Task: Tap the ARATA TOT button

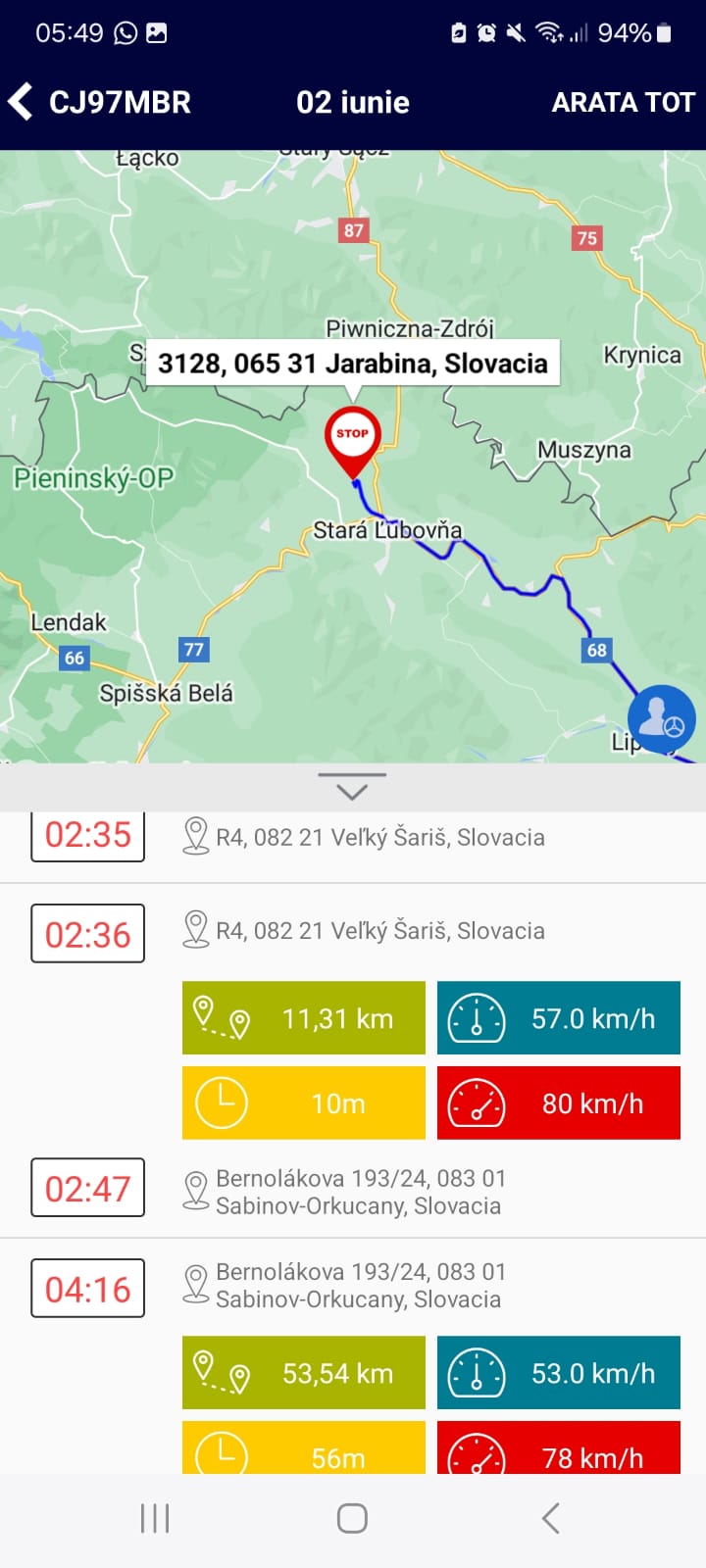Action: [623, 102]
